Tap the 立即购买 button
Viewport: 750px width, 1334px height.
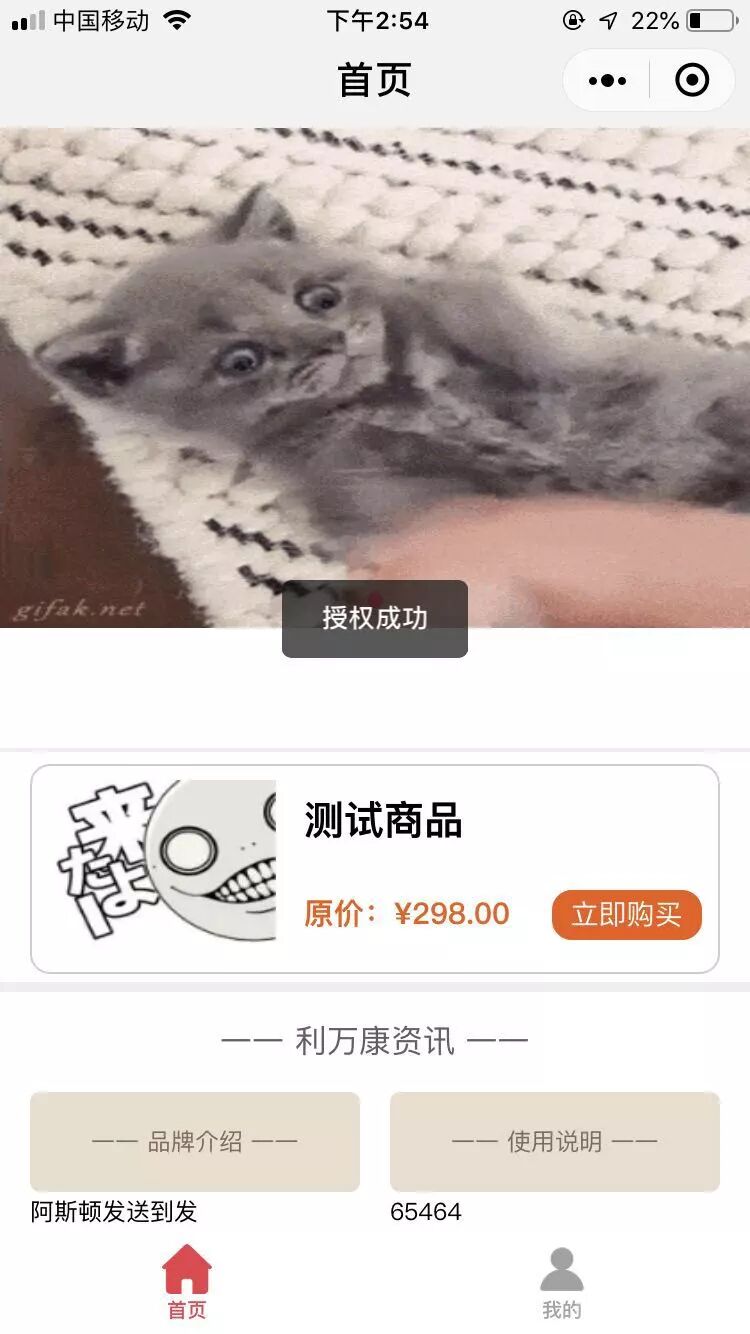pos(626,914)
